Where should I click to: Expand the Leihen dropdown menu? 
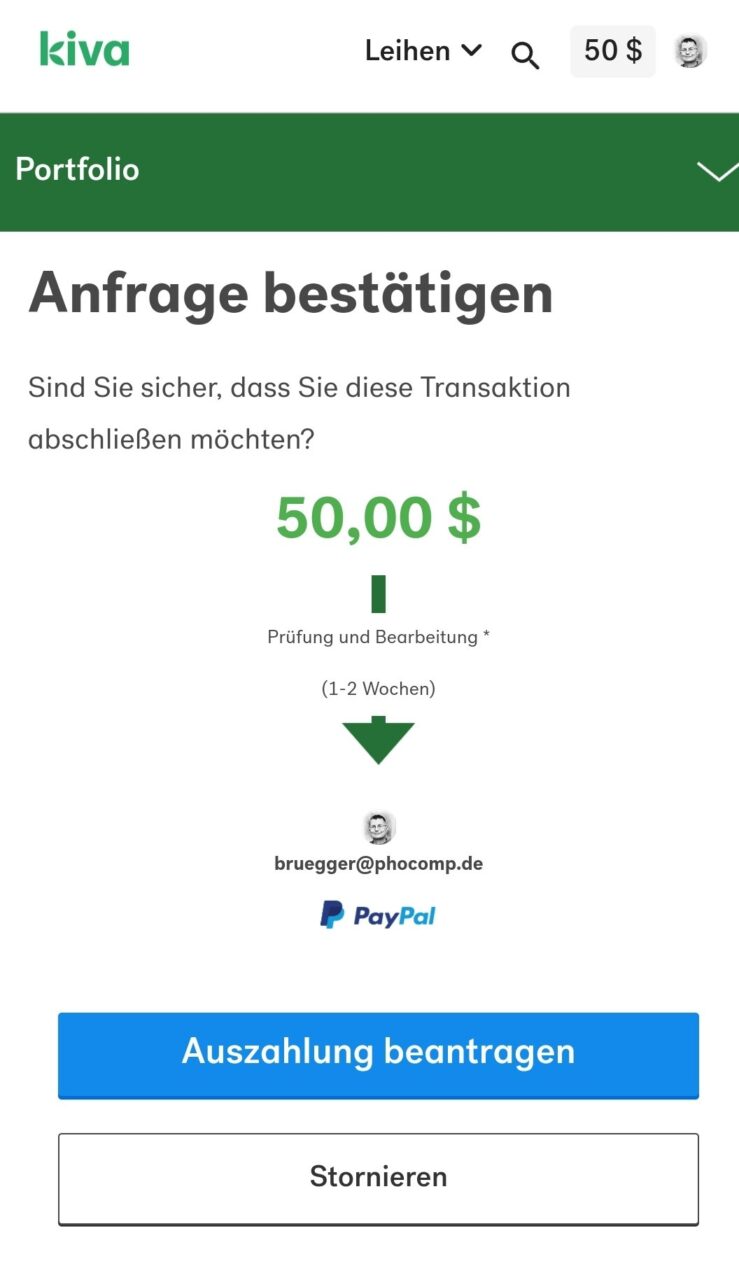click(423, 51)
